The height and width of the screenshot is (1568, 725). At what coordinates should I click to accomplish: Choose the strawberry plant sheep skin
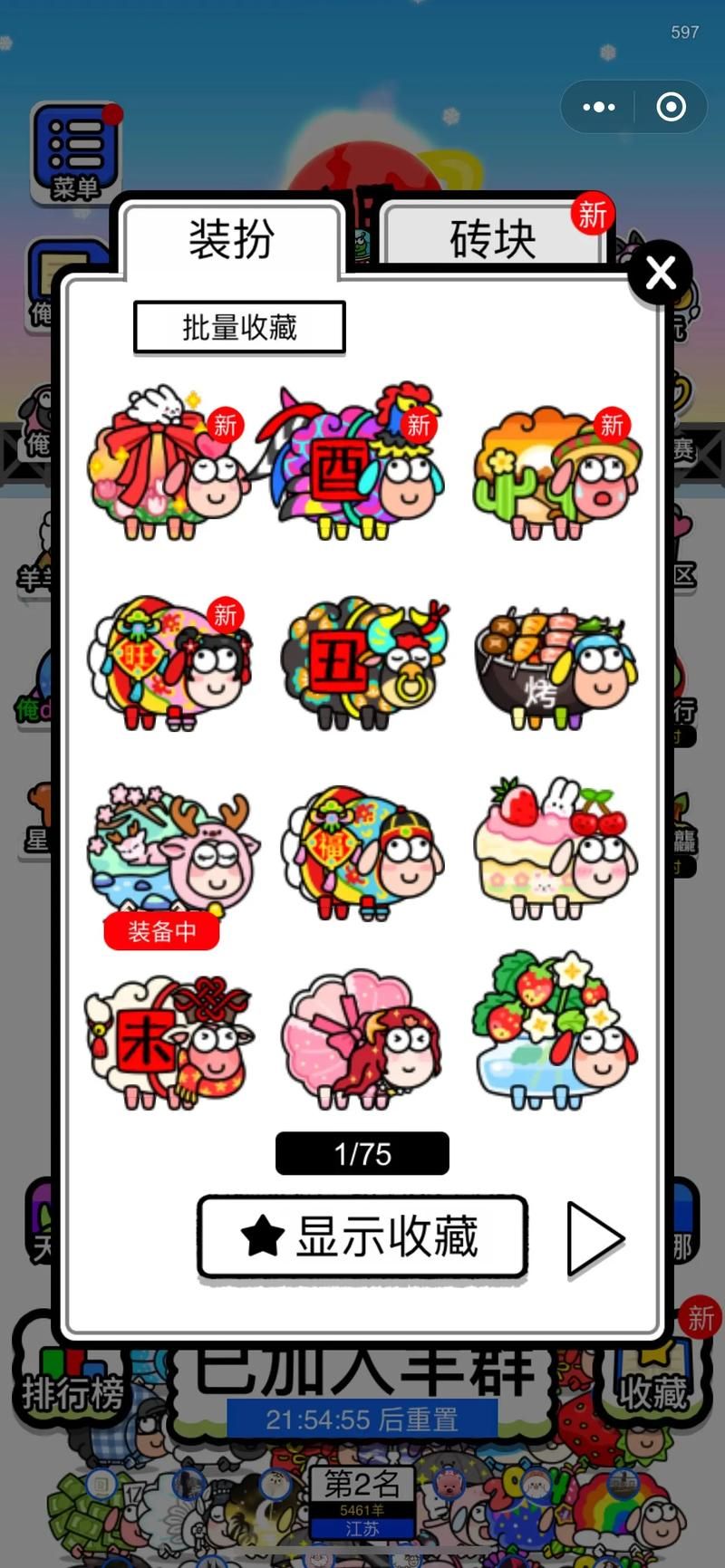coord(556,1033)
